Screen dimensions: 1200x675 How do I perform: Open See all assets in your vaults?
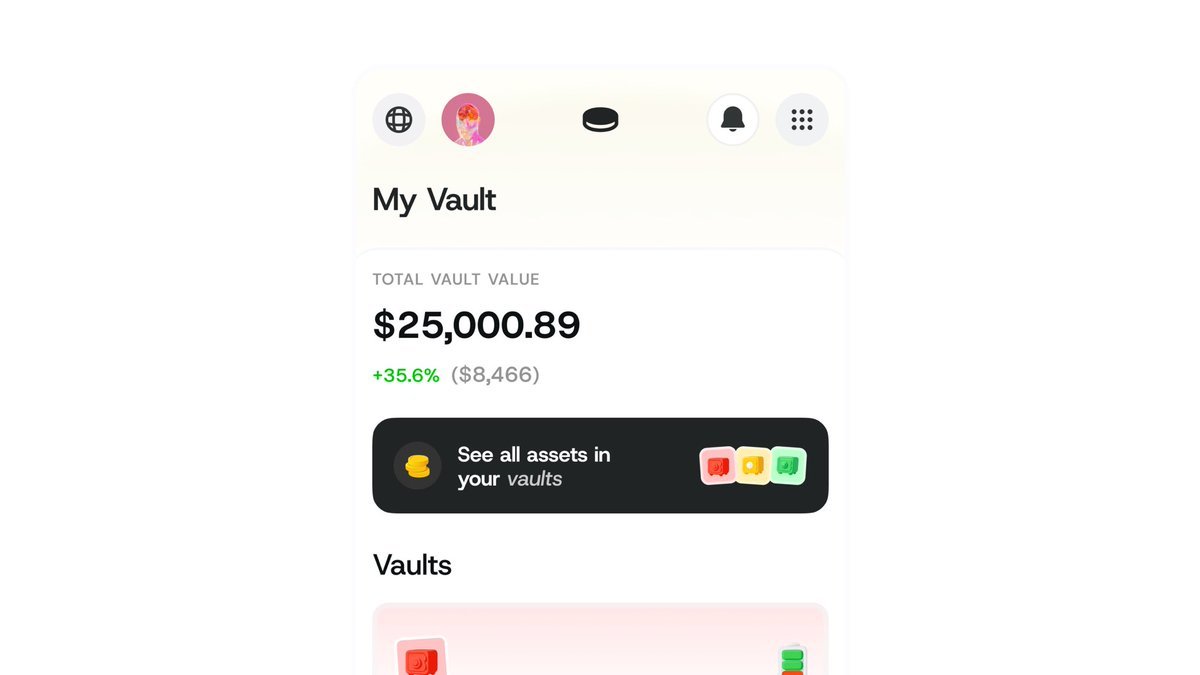click(600, 466)
